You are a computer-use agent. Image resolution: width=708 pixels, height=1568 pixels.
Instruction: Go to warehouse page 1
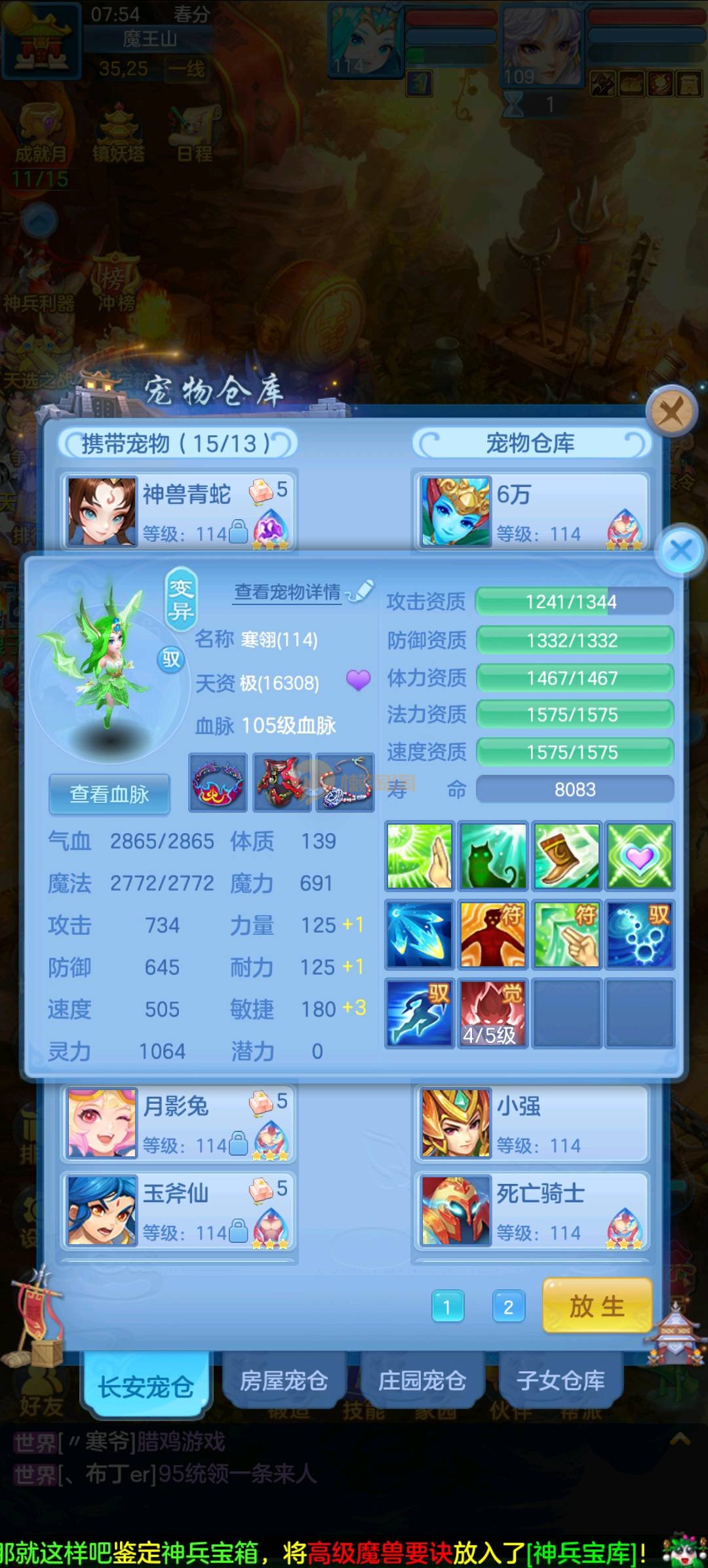(x=448, y=1307)
